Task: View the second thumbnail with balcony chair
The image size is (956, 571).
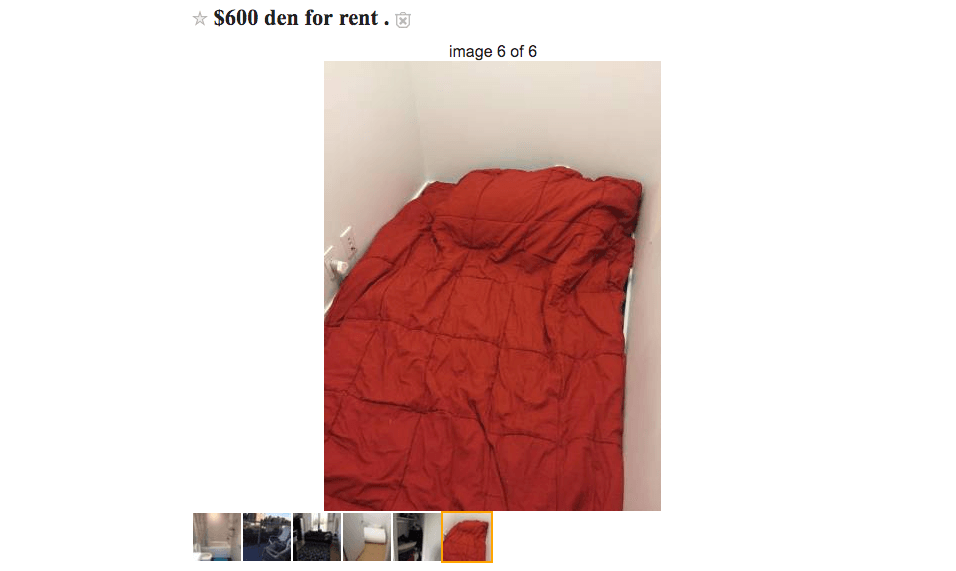Action: click(267, 537)
